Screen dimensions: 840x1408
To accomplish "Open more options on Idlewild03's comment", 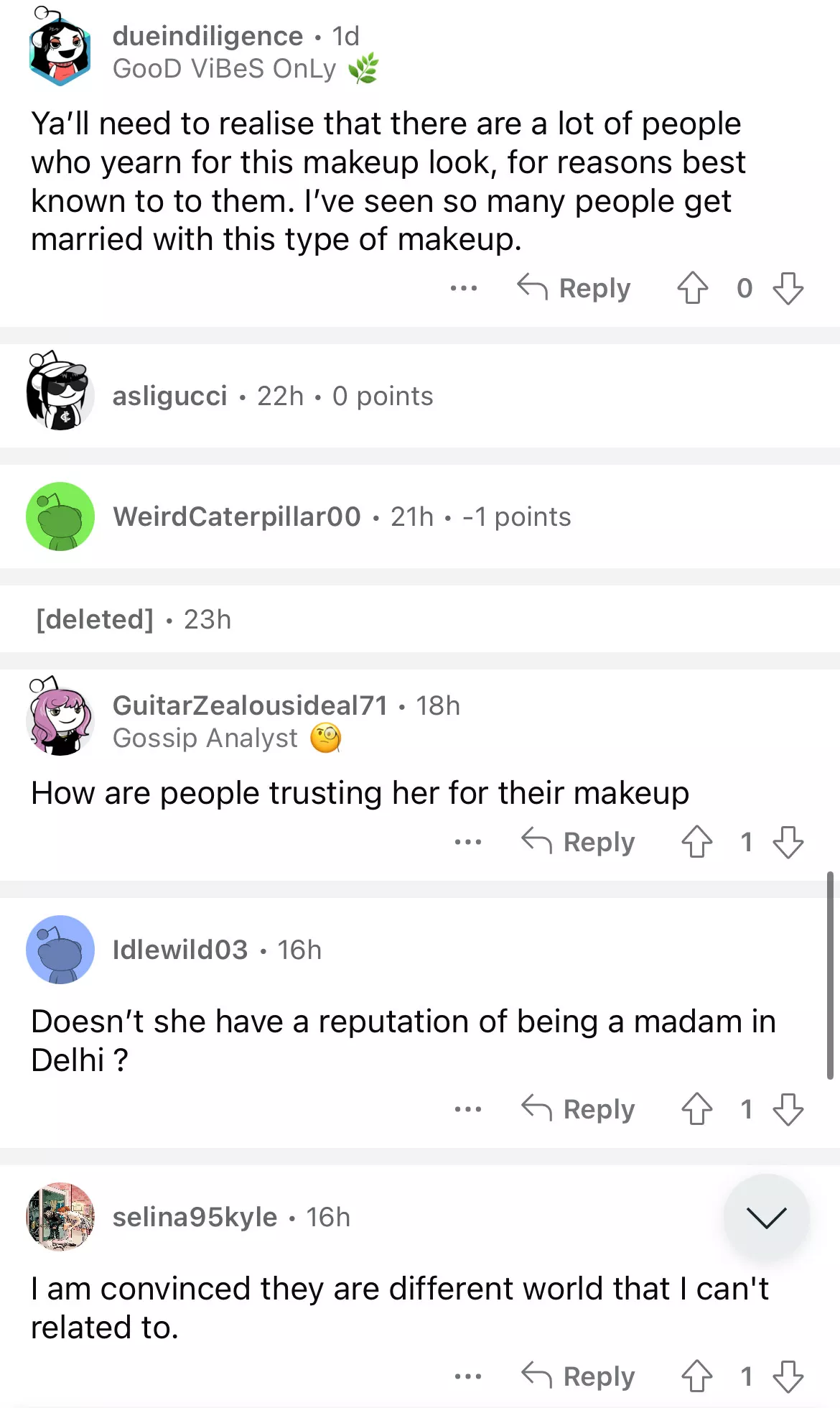I will (468, 1109).
